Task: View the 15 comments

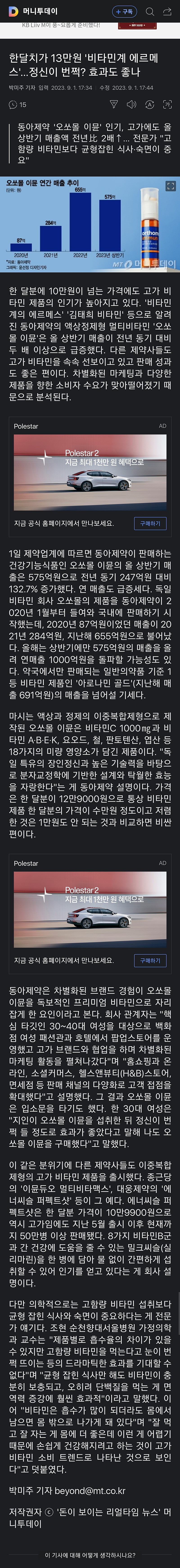Action: click(x=18, y=105)
